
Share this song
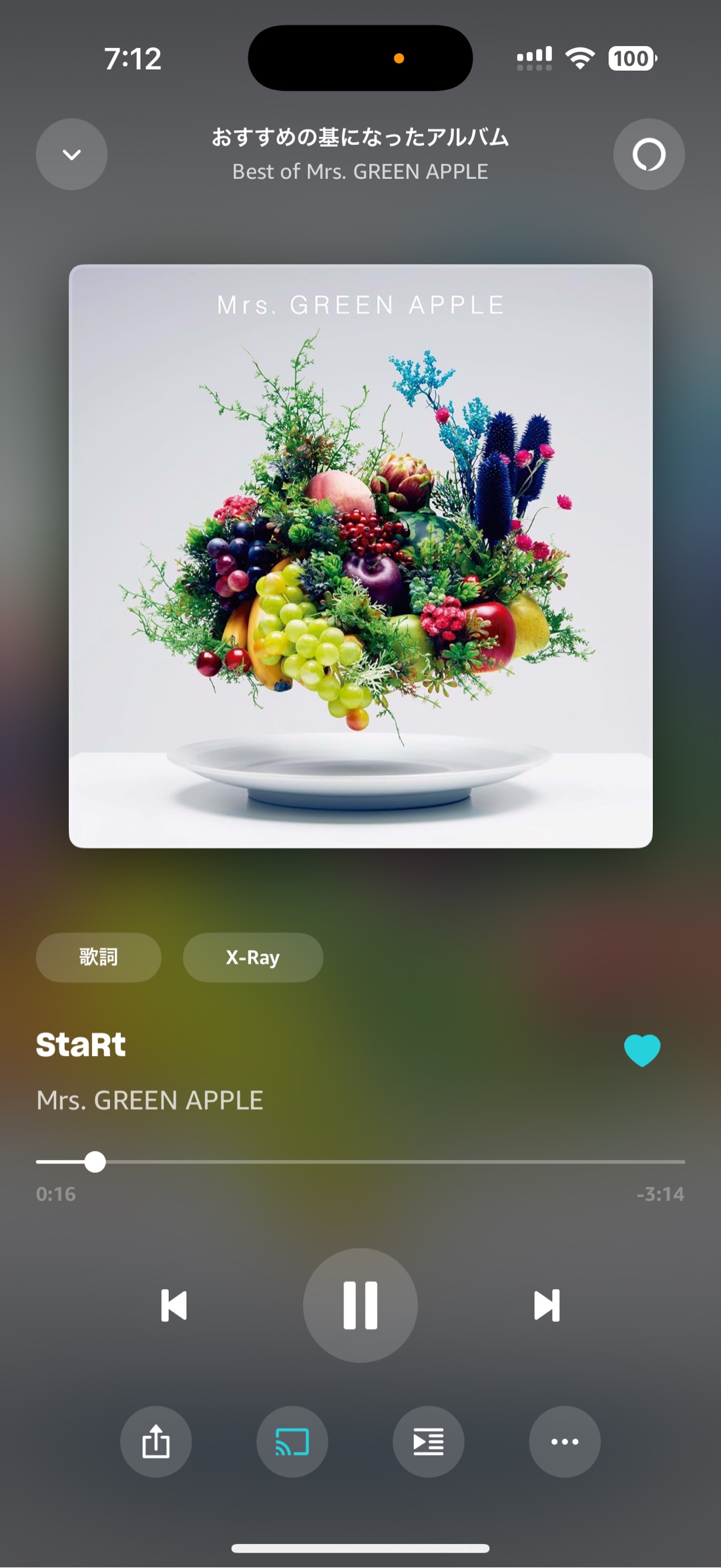[156, 1442]
